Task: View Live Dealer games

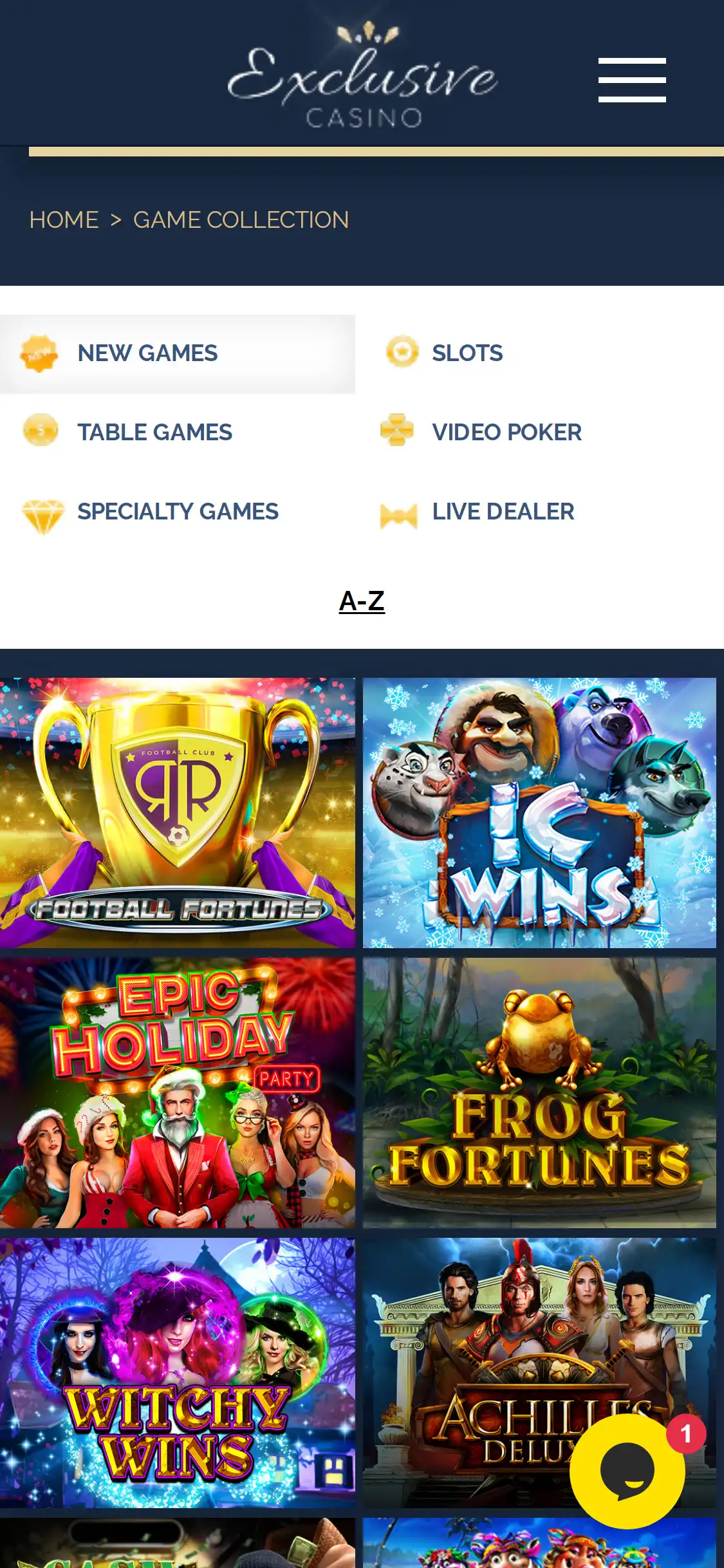Action: [x=502, y=512]
